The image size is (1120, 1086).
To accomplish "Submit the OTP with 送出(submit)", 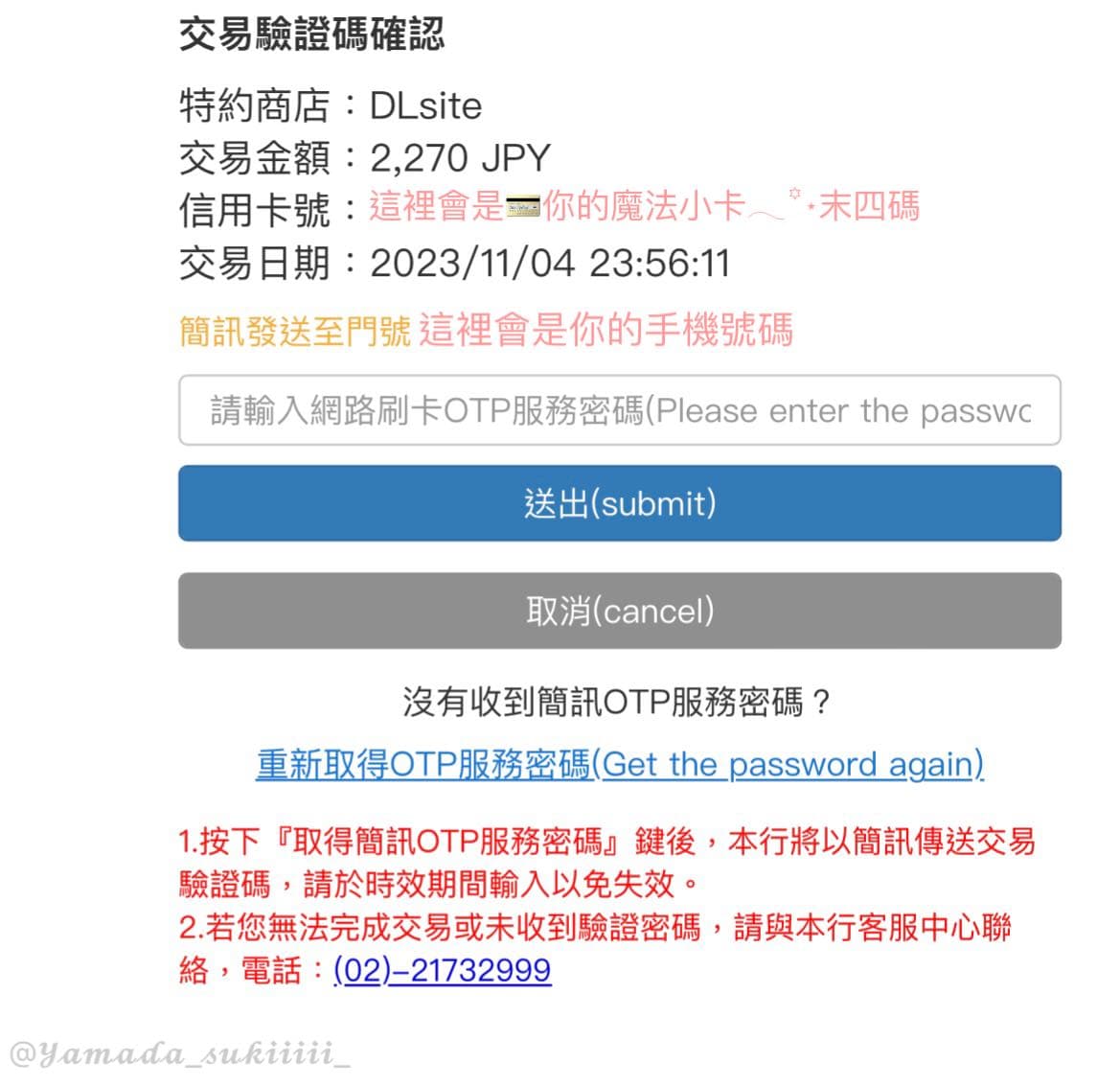I will pos(619,503).
